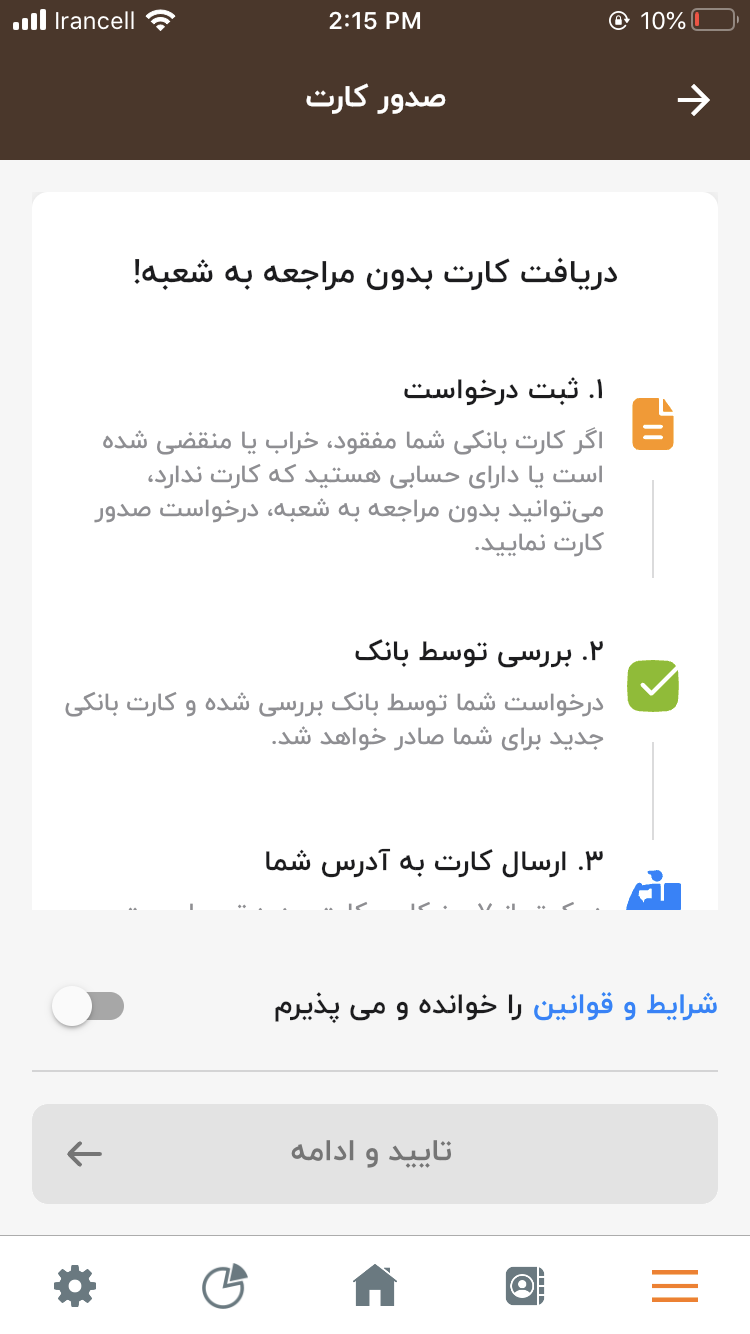Image resolution: width=750 pixels, height=1334 pixels.
Task: Tap the back arrow in the header
Action: pyautogui.click(x=693, y=100)
